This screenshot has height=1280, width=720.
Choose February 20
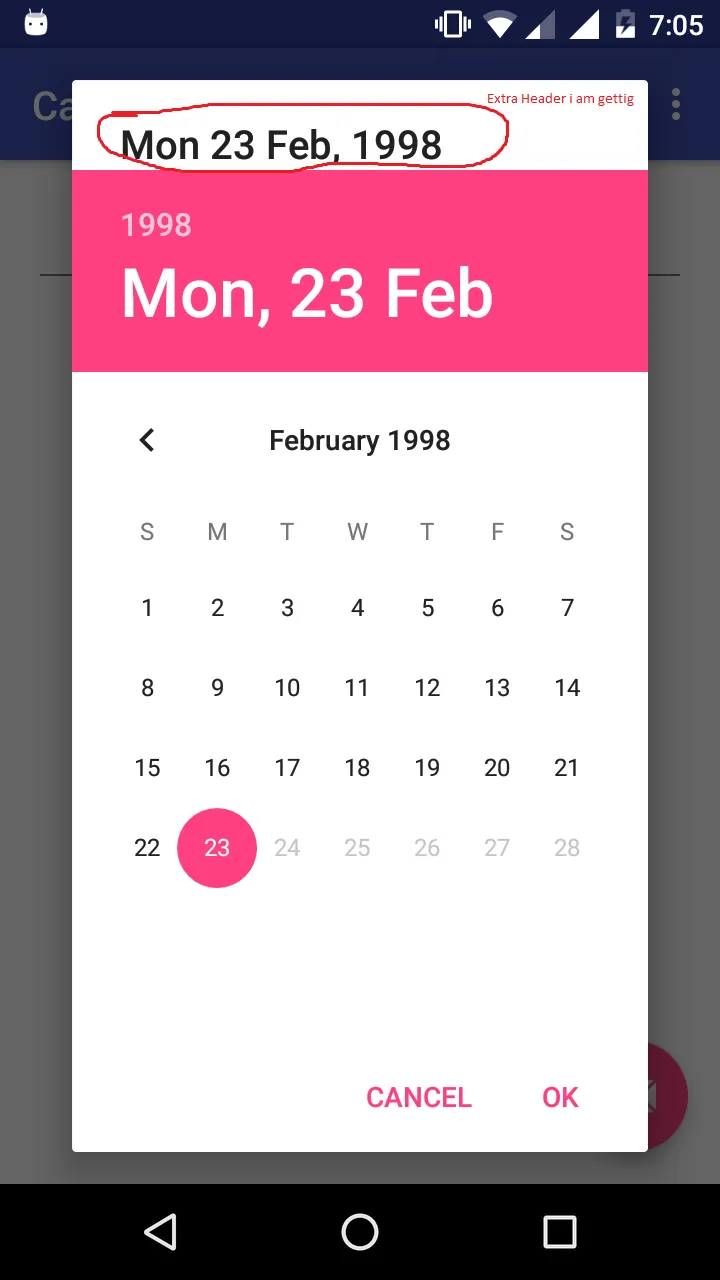497,768
